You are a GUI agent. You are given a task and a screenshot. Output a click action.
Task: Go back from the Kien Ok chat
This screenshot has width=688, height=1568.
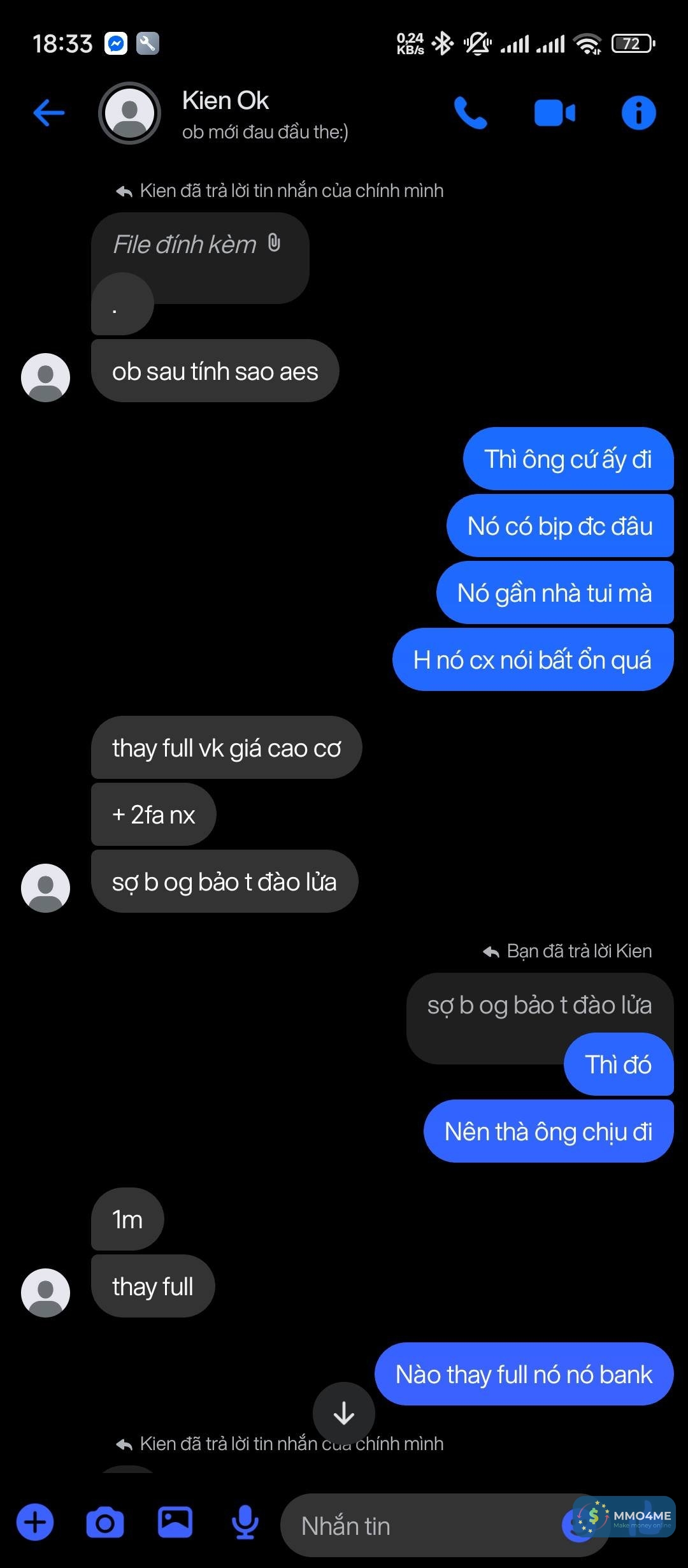[49, 113]
